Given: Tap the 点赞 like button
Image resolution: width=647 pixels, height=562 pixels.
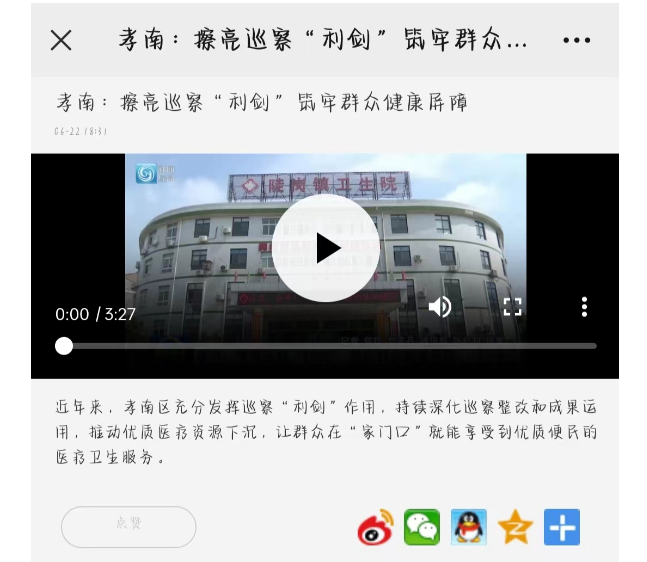Looking at the screenshot, I should [128, 526].
